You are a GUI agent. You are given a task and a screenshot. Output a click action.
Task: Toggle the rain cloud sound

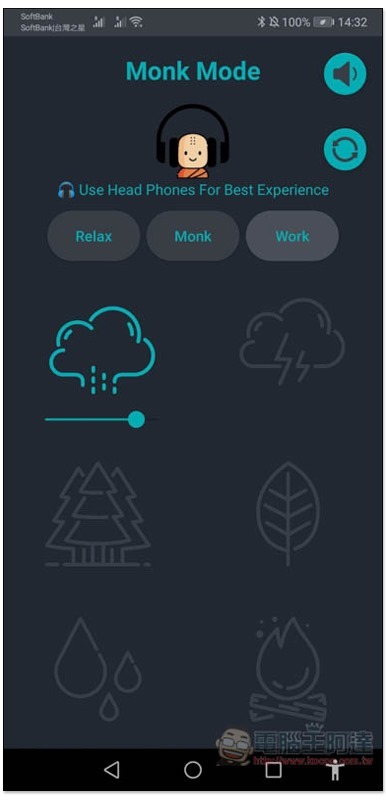tap(102, 350)
